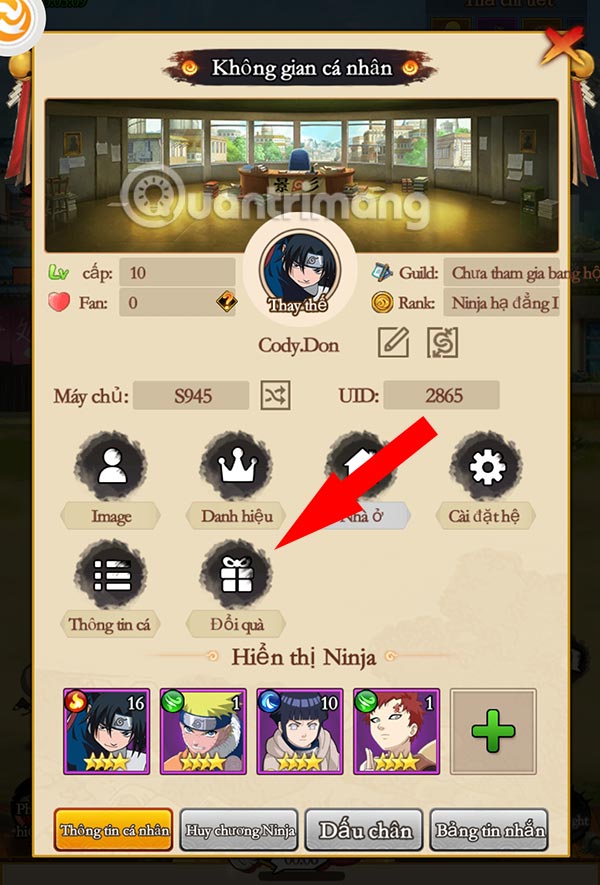Screen dimensions: 600x885
Task: Switch to Huy chương Ninja tab
Action: (x=239, y=831)
